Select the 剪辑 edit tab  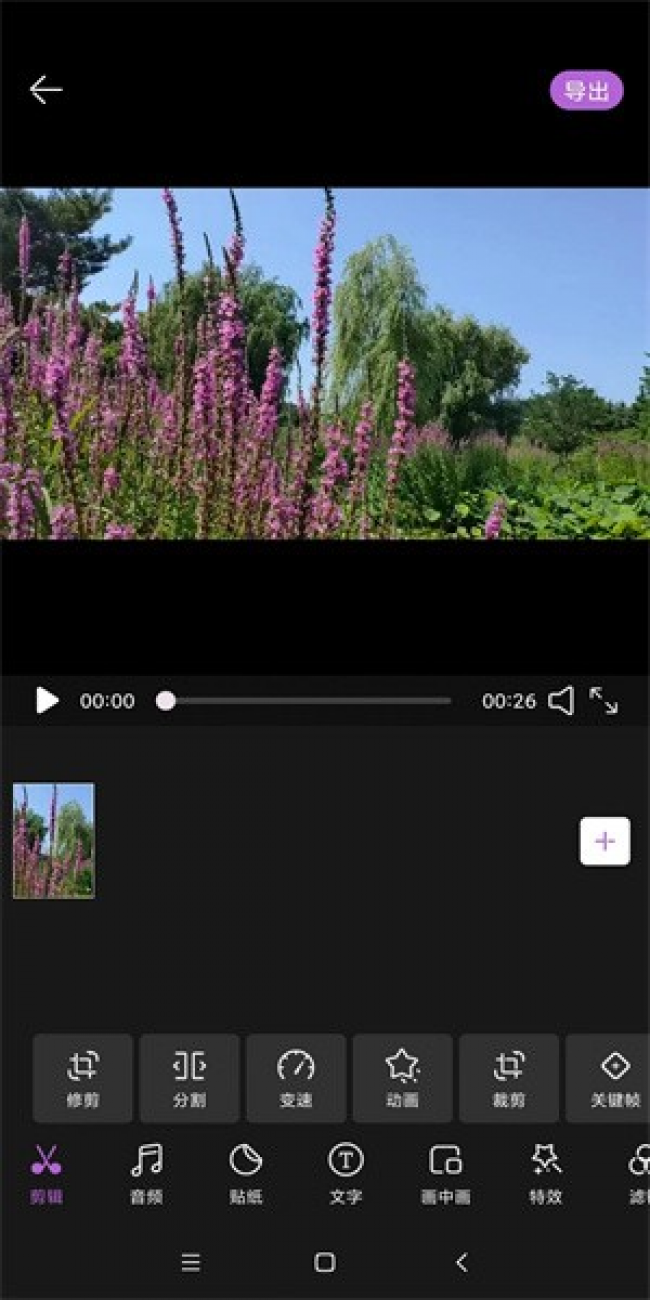[x=46, y=1173]
